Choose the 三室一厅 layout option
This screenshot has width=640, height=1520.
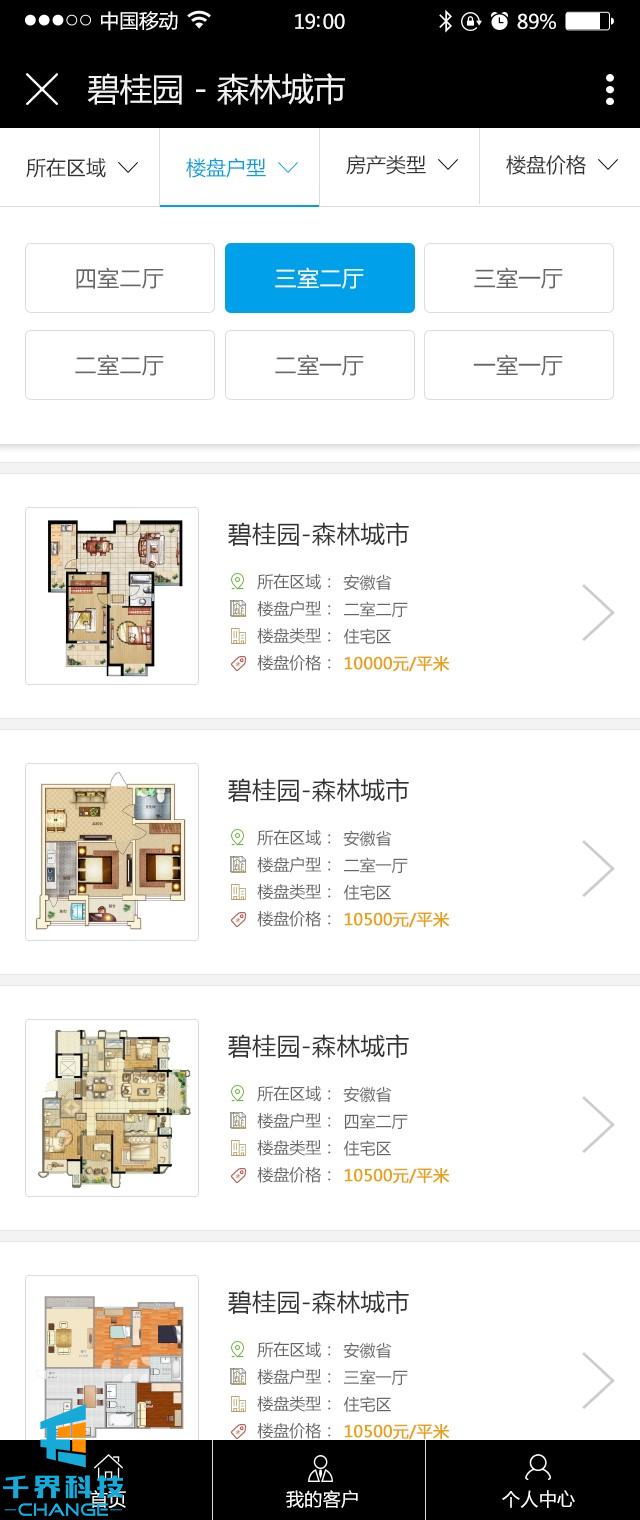pyautogui.click(x=518, y=278)
